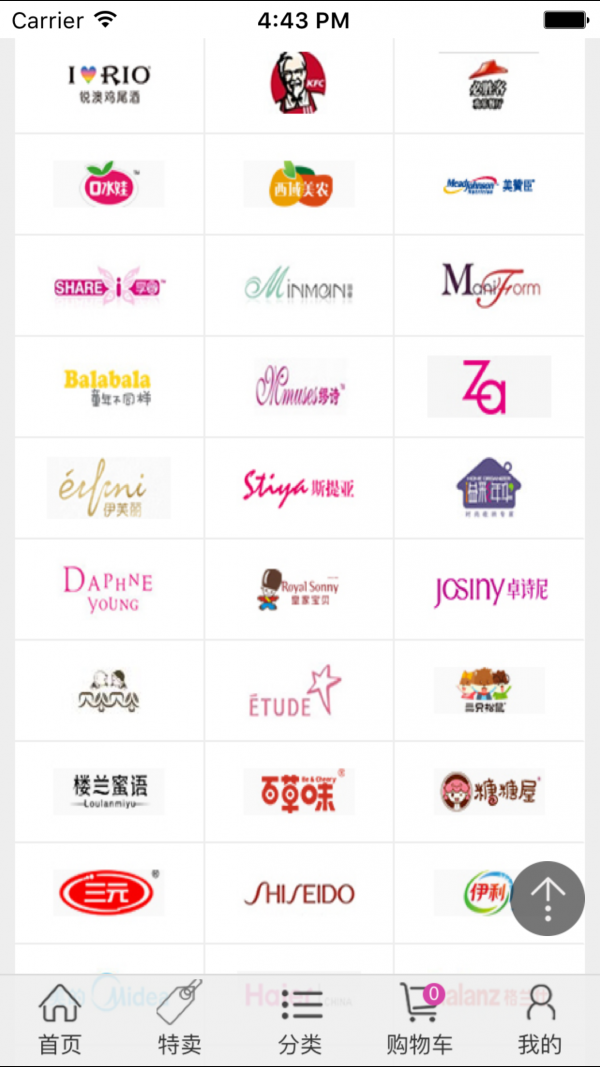Select the Josiny 卓诗尼 brand
600x1067 pixels.
[489, 589]
